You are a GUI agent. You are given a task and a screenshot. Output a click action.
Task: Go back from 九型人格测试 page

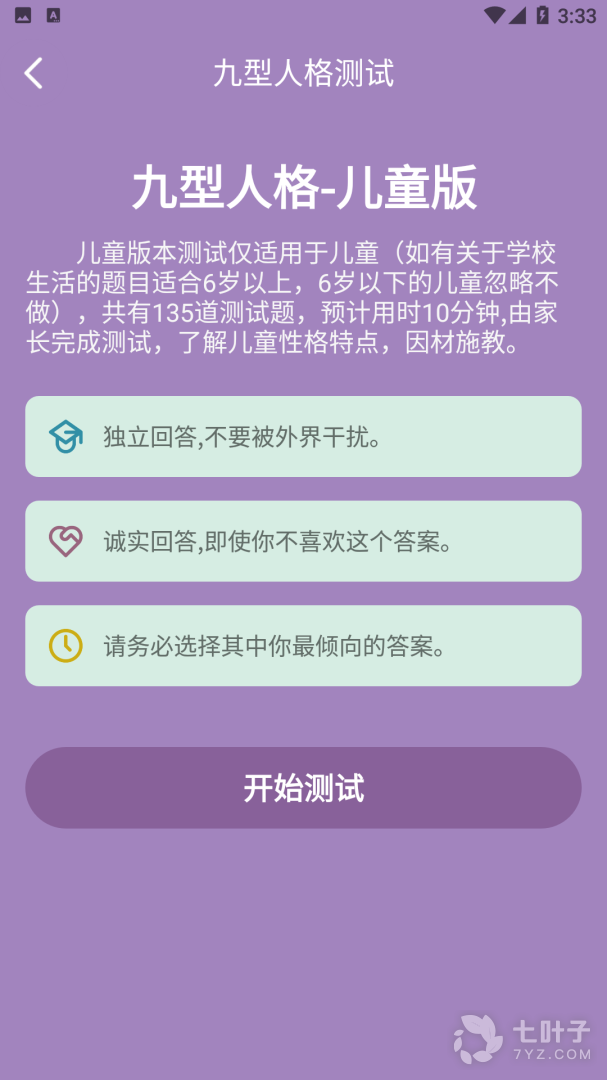pos(34,73)
